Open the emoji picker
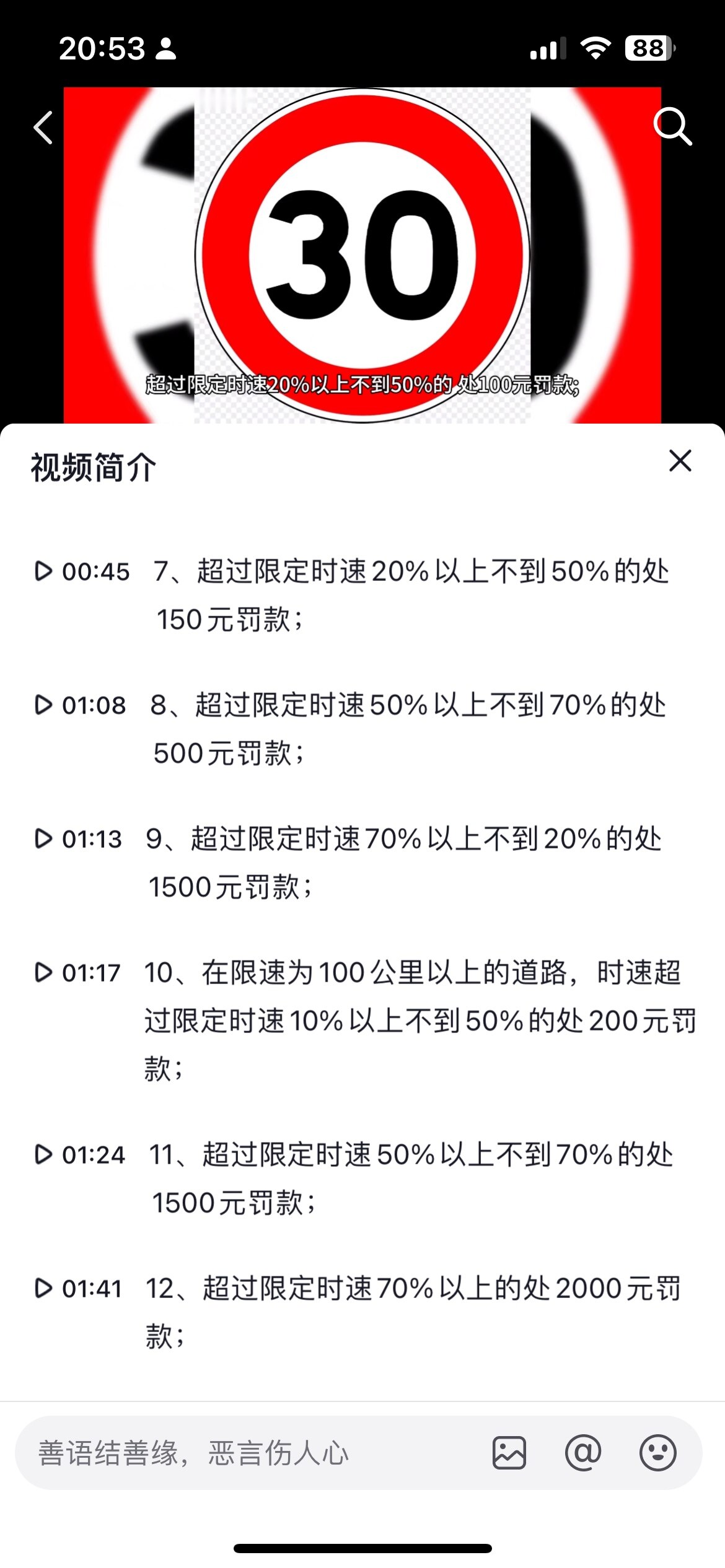The image size is (725, 1568). [657, 1453]
